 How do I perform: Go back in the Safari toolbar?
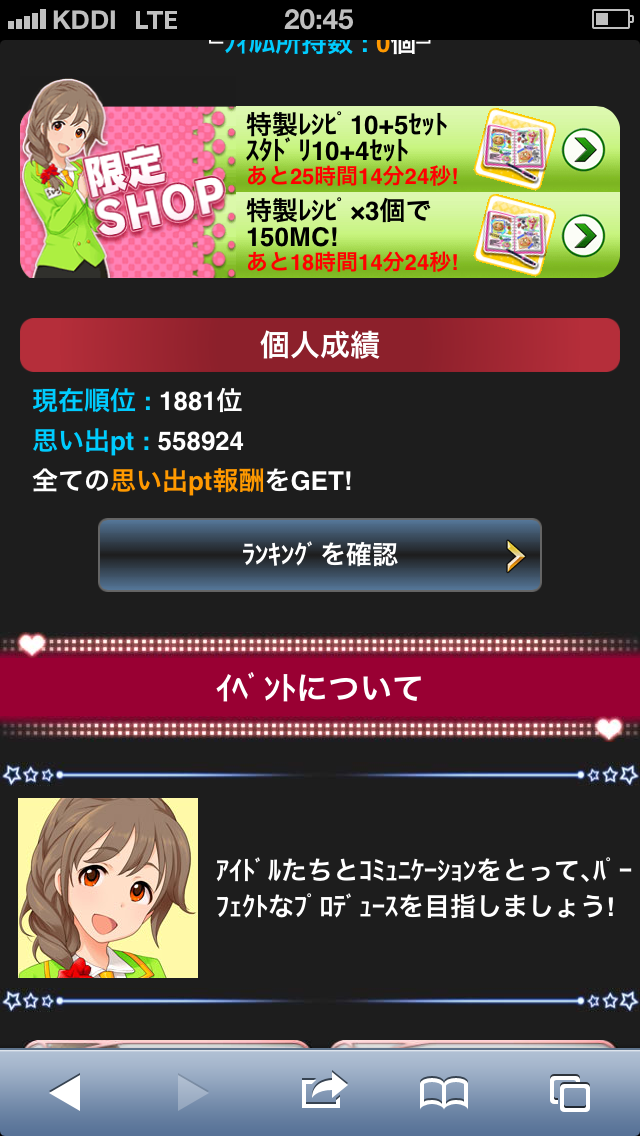(x=65, y=1092)
